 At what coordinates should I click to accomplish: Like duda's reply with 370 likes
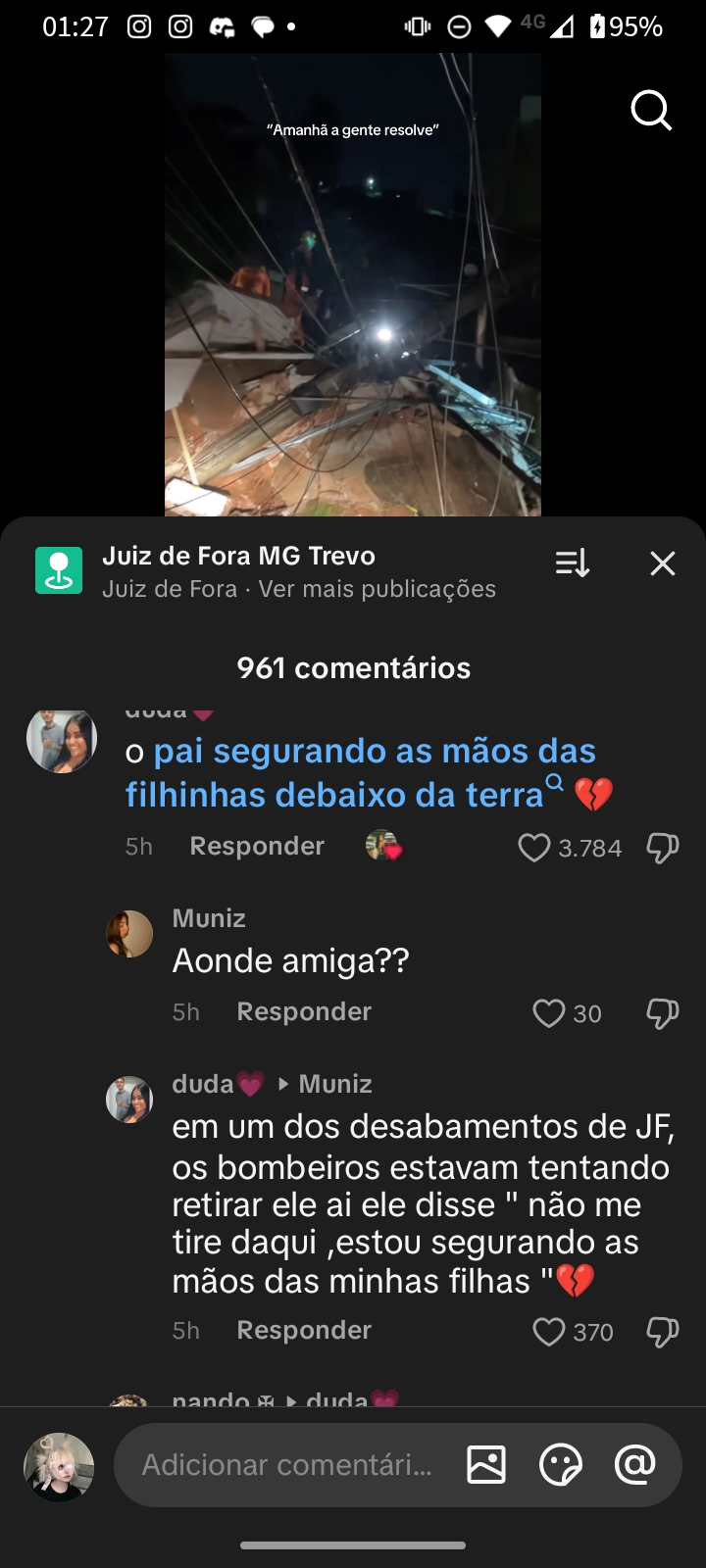548,1332
